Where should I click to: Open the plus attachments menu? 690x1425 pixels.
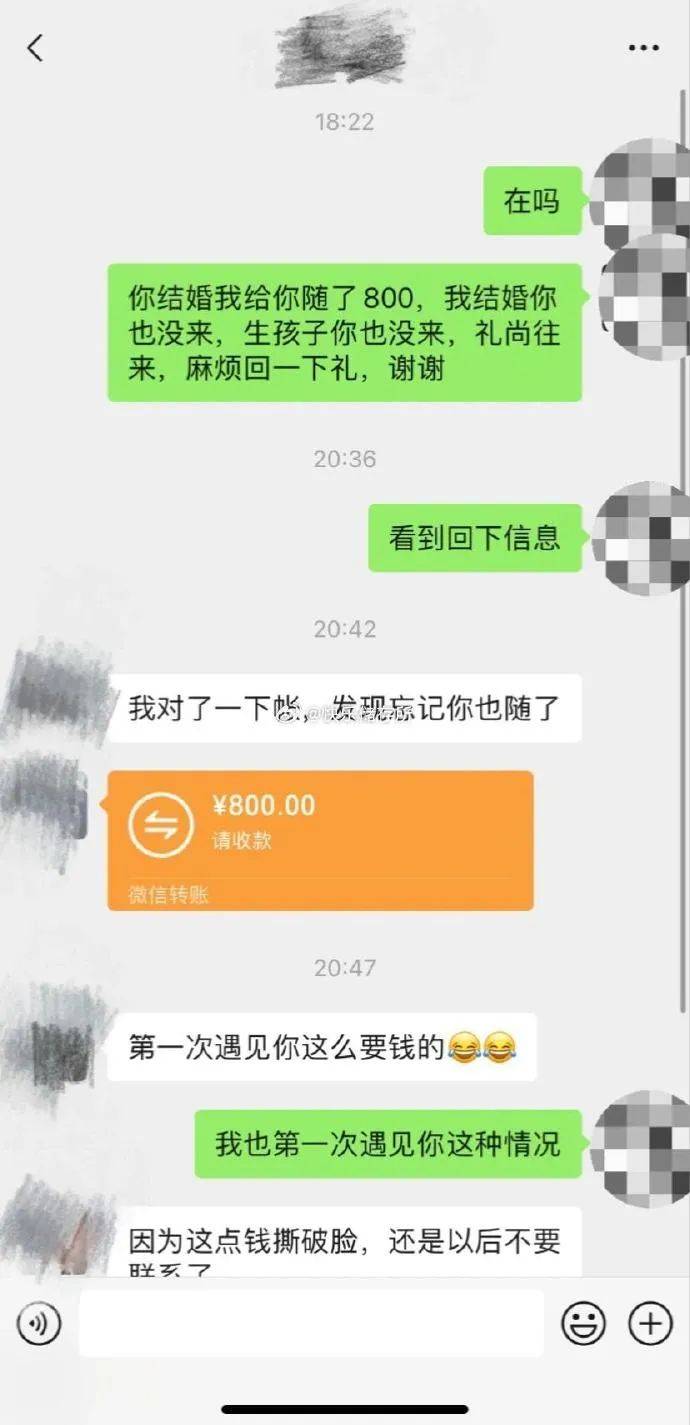coord(650,1324)
